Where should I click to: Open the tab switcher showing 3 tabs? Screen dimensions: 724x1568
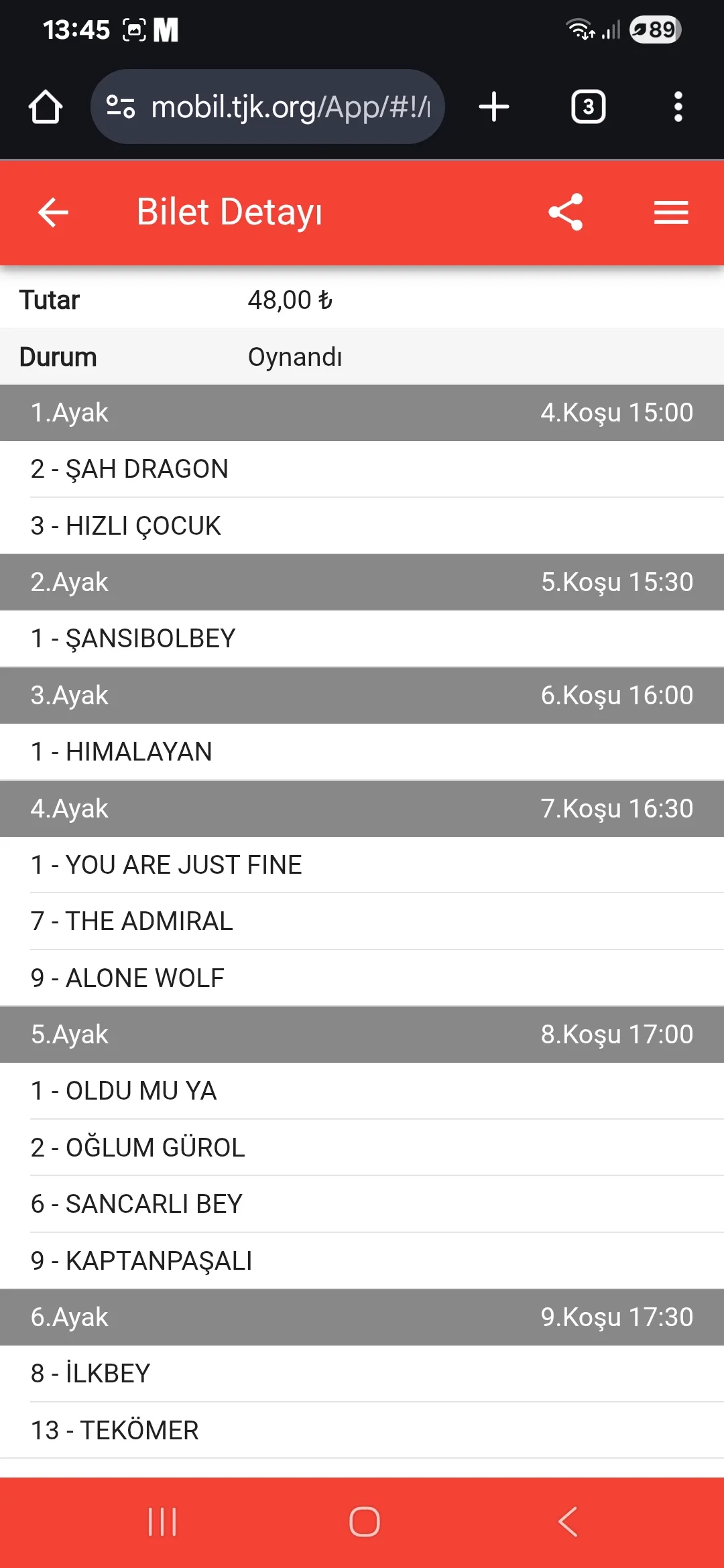588,107
